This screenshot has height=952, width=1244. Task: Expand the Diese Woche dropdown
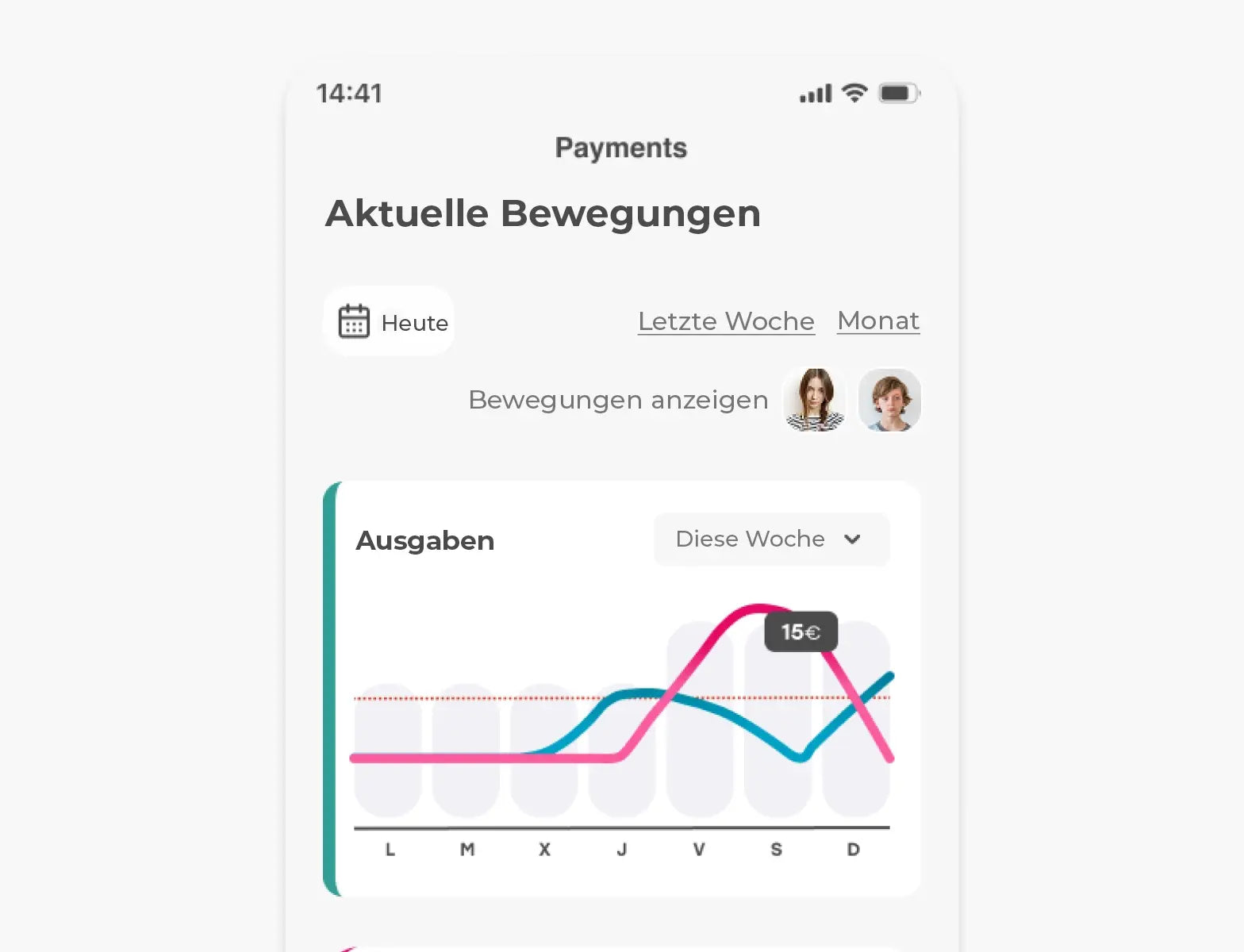pyautogui.click(x=771, y=539)
